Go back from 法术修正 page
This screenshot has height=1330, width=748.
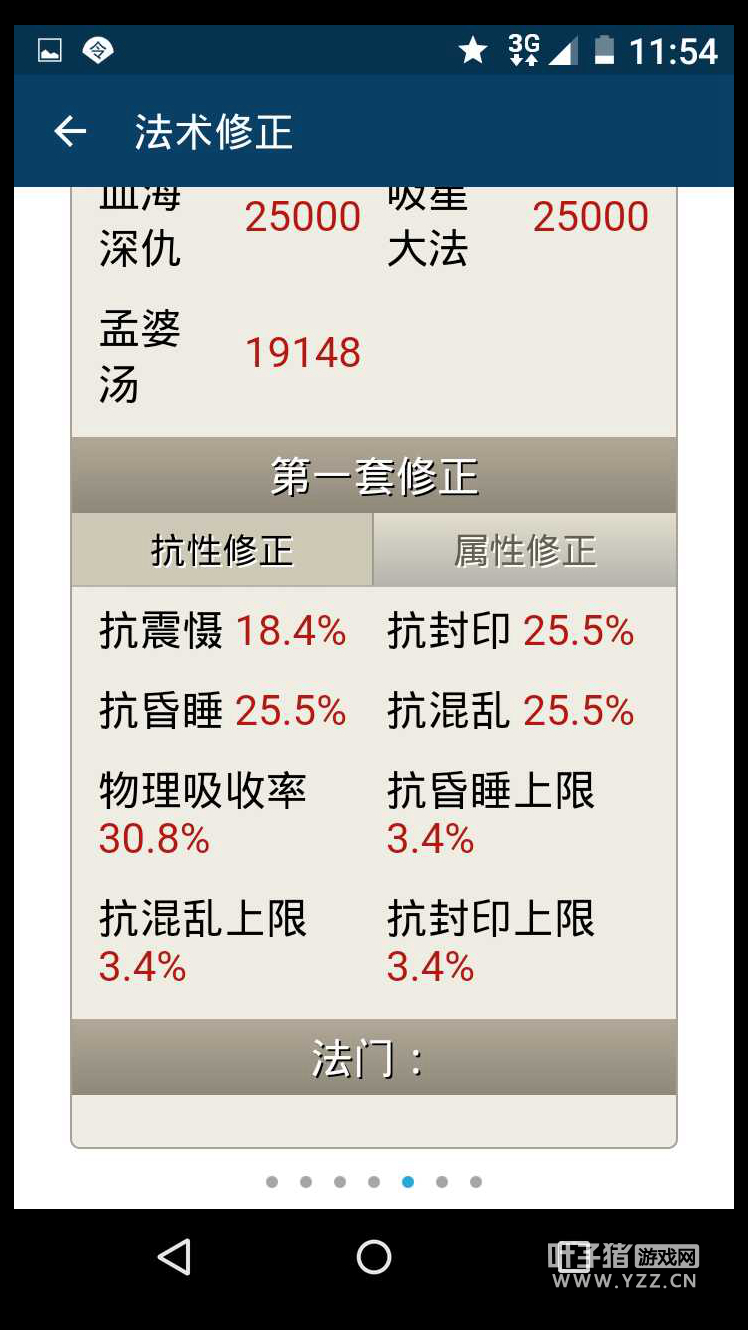coord(70,131)
